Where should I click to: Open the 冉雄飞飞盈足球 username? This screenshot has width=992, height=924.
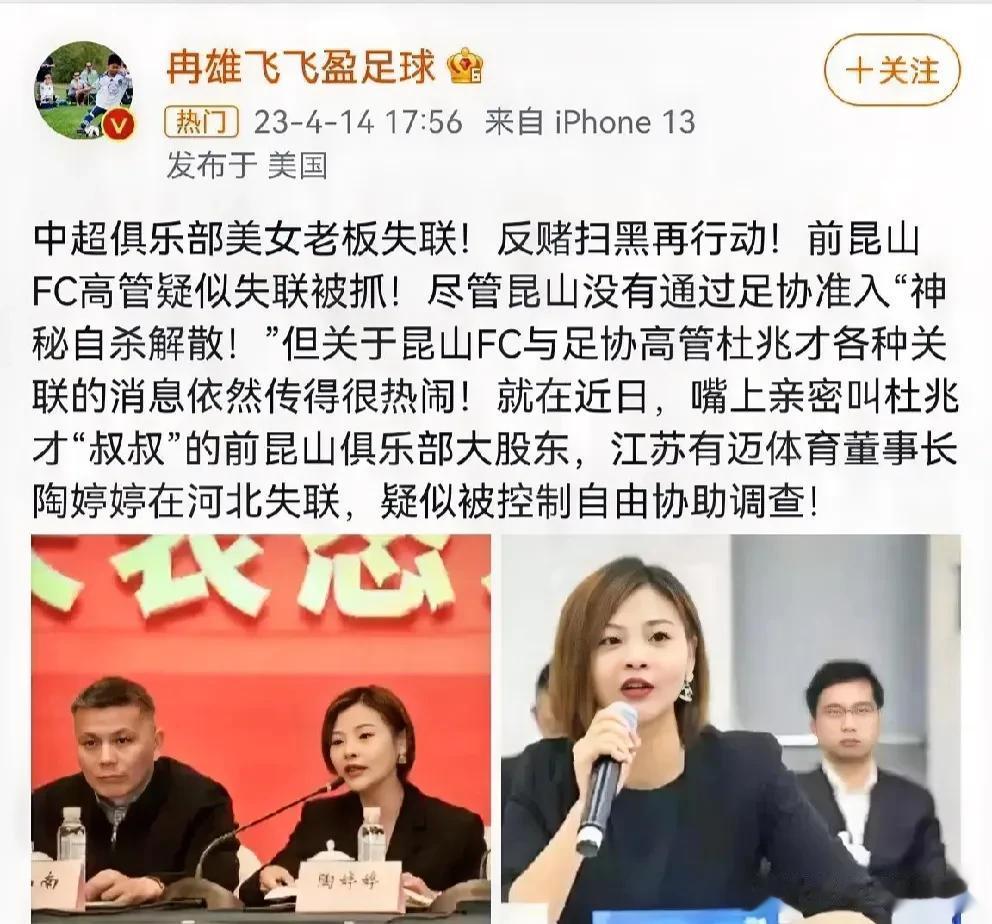point(301,67)
